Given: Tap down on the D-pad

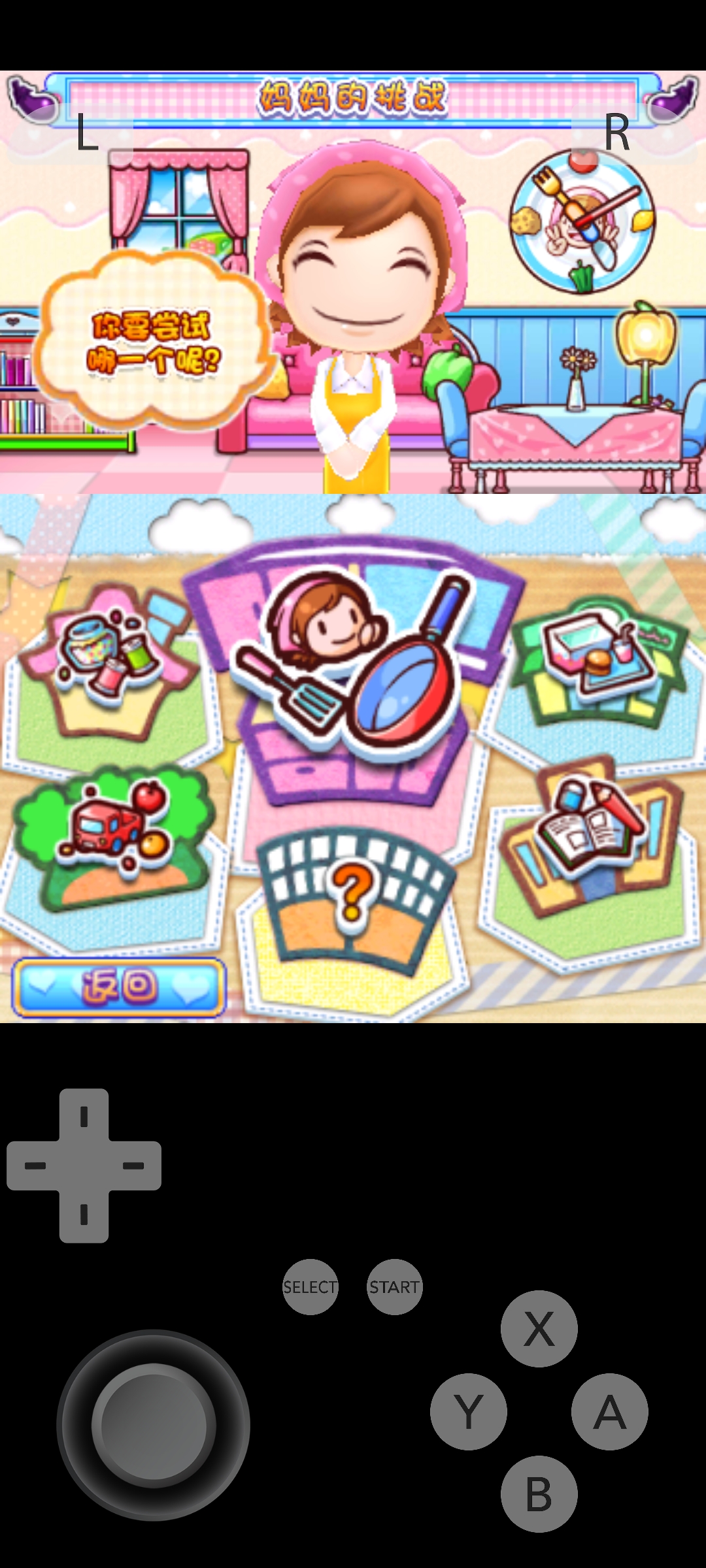Looking at the screenshot, I should click(x=84, y=1215).
